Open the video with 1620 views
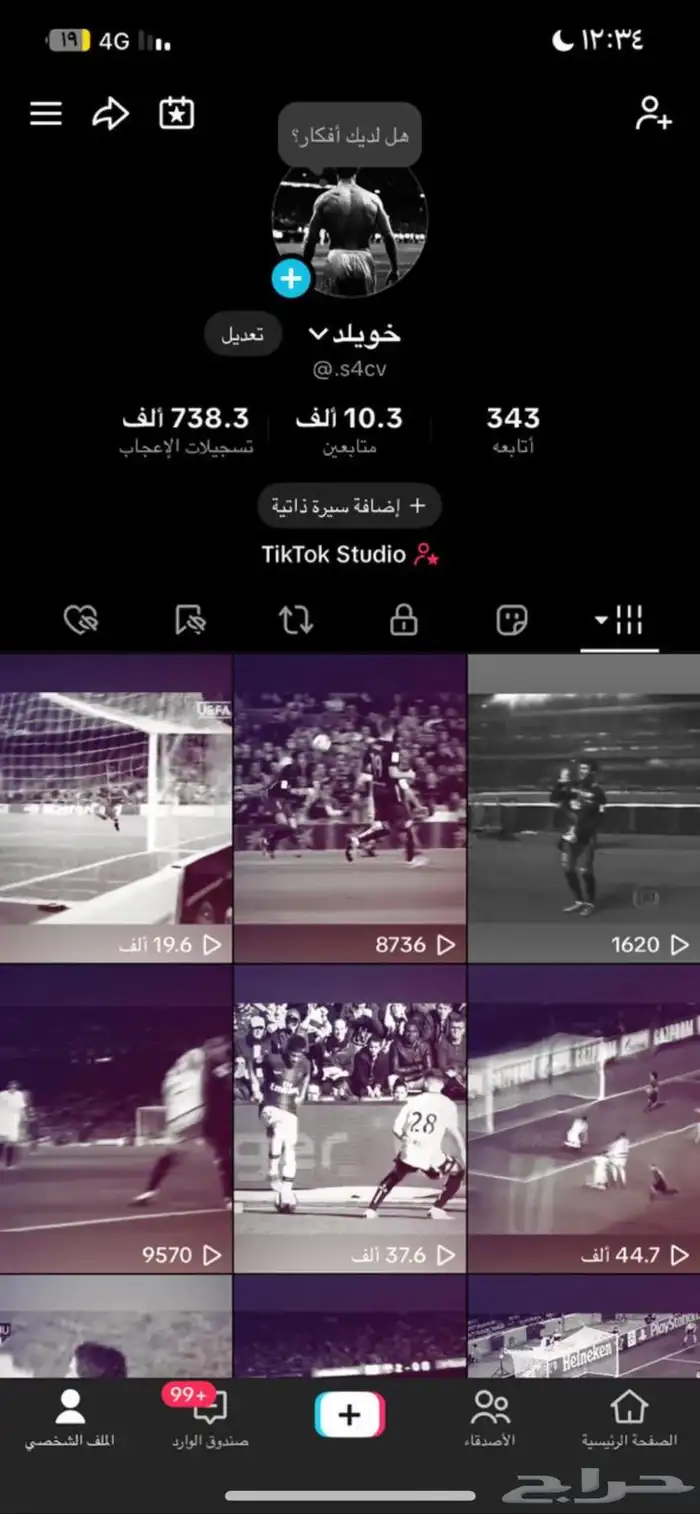 (x=584, y=810)
